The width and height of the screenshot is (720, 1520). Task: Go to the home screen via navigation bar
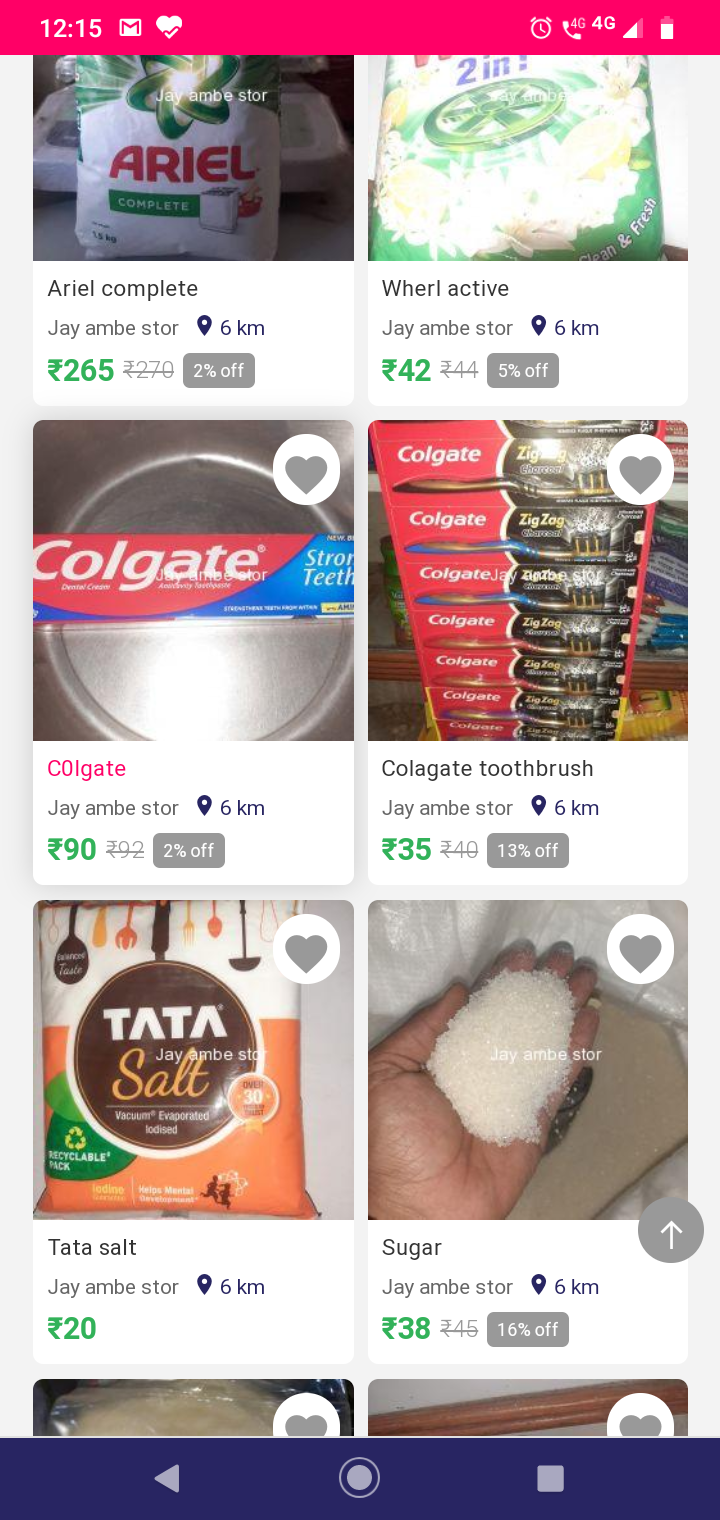359,1478
